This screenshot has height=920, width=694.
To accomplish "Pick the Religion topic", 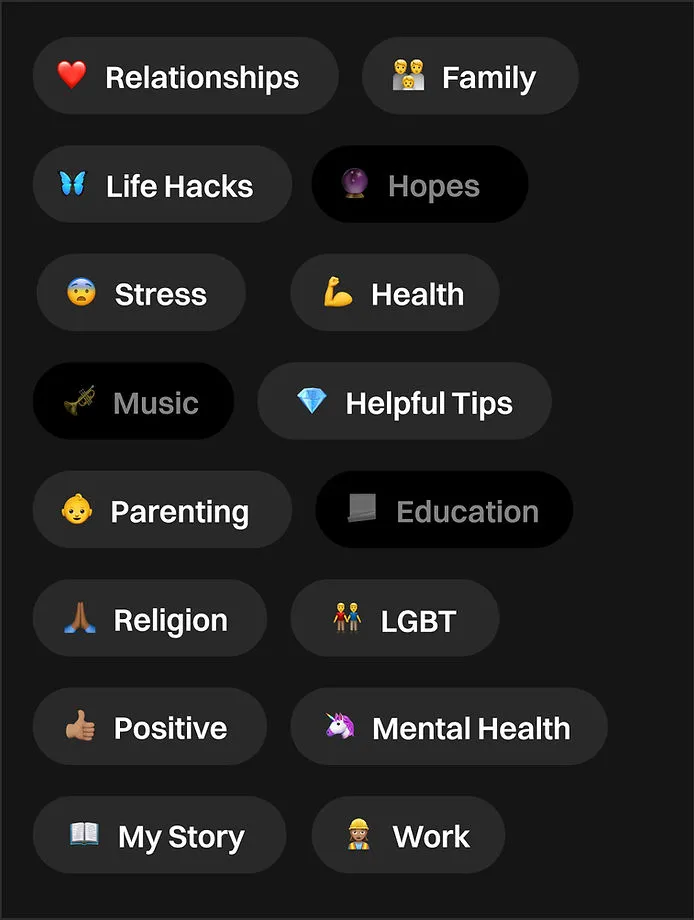I will (150, 619).
